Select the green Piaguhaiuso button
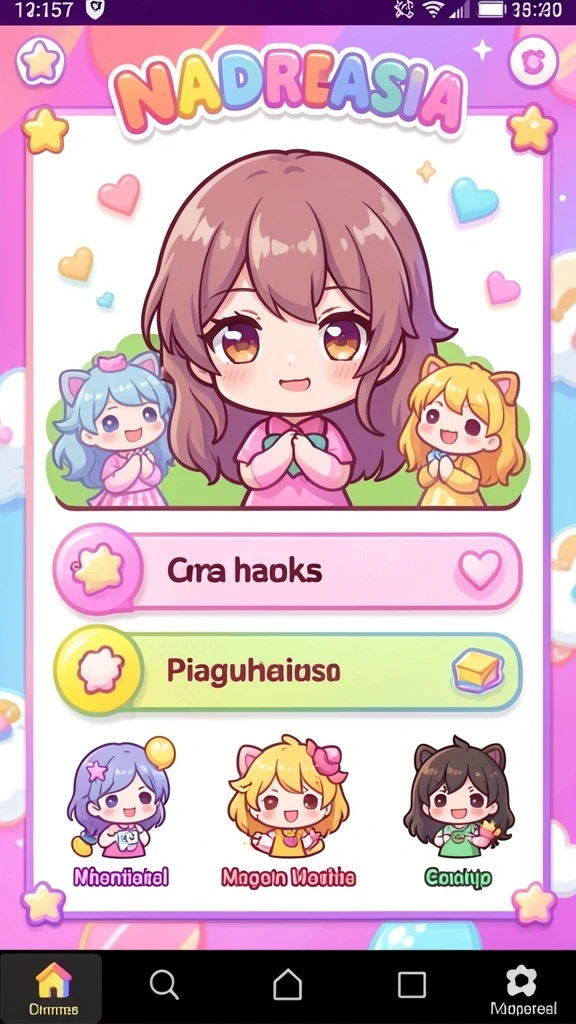 point(287,671)
